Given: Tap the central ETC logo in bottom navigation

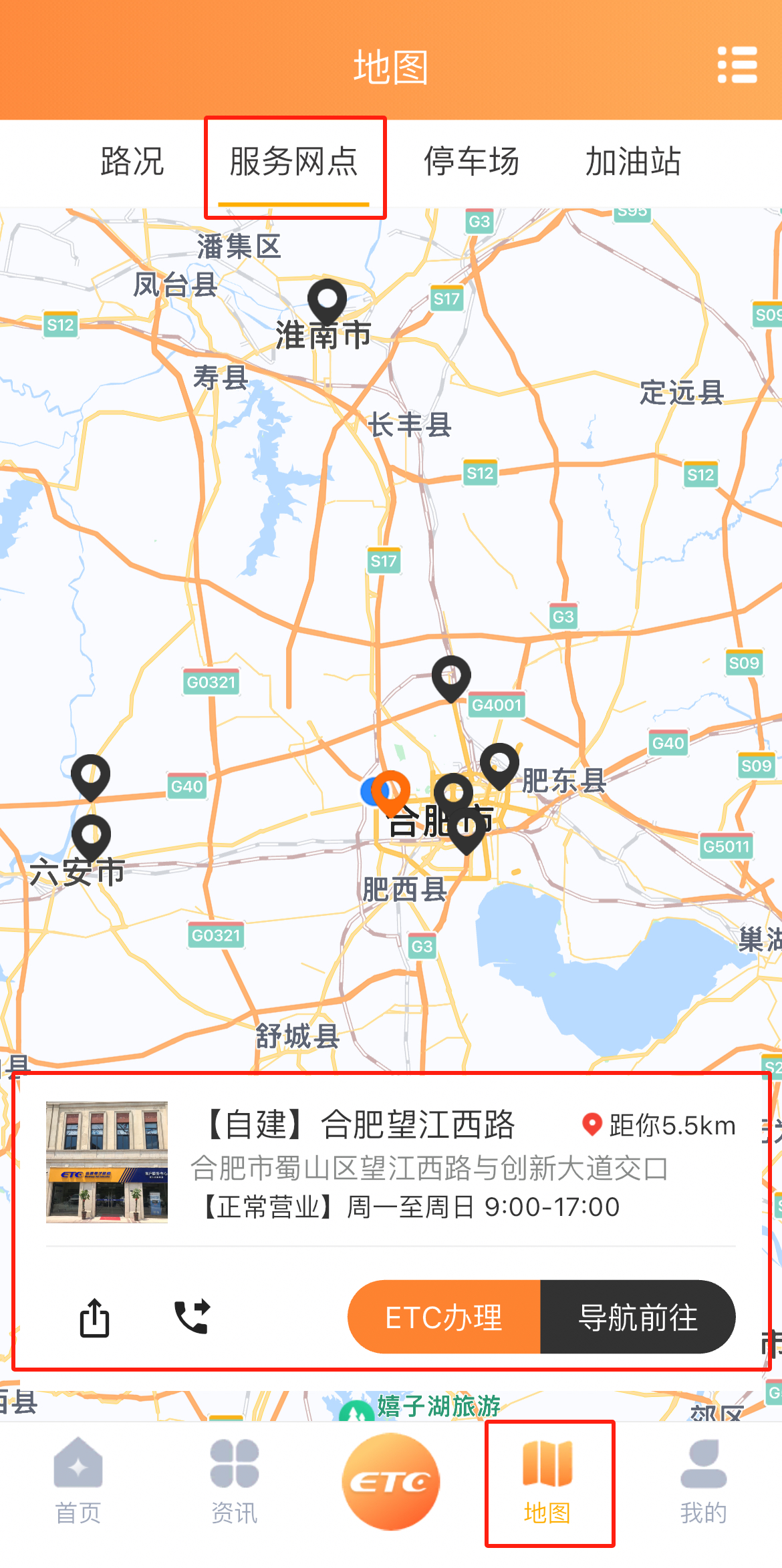Looking at the screenshot, I should pyautogui.click(x=391, y=1480).
